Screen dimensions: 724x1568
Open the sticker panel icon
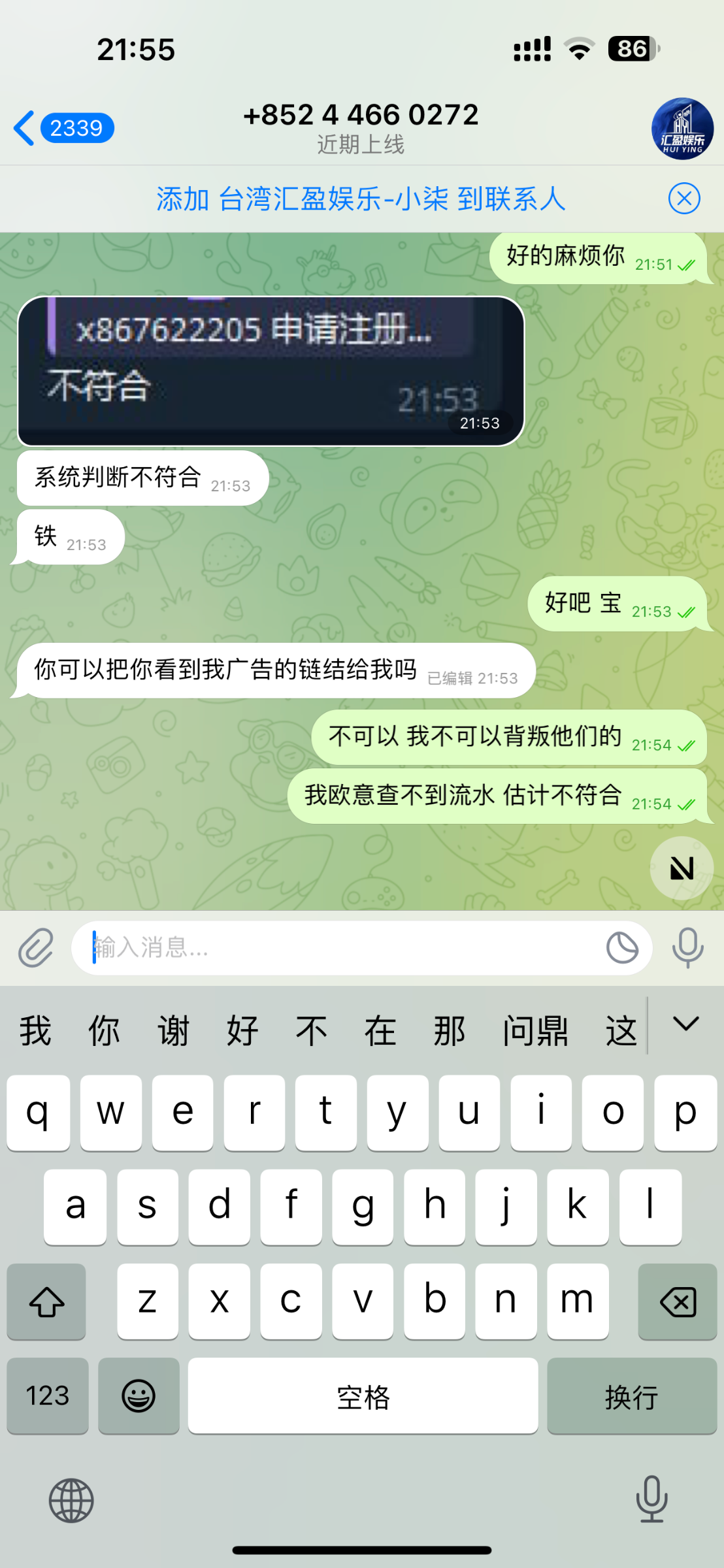pyautogui.click(x=621, y=947)
